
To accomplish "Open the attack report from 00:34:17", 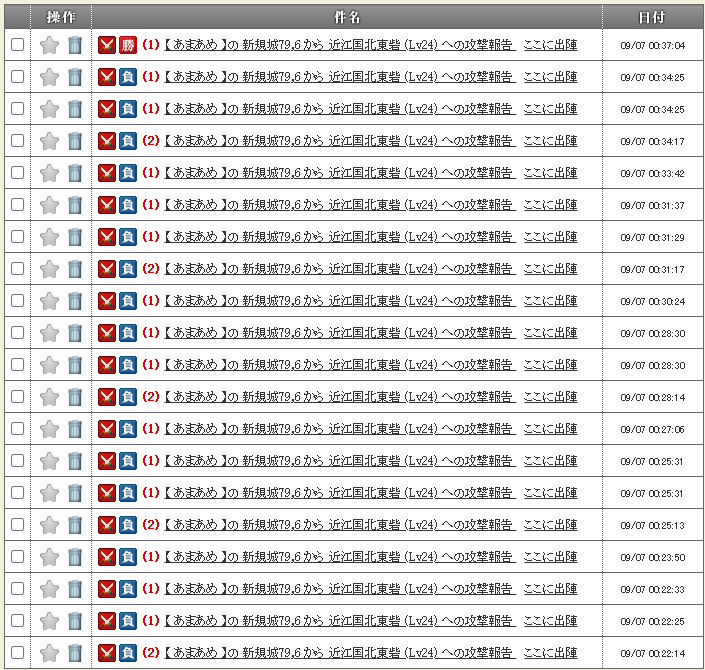I will click(338, 141).
